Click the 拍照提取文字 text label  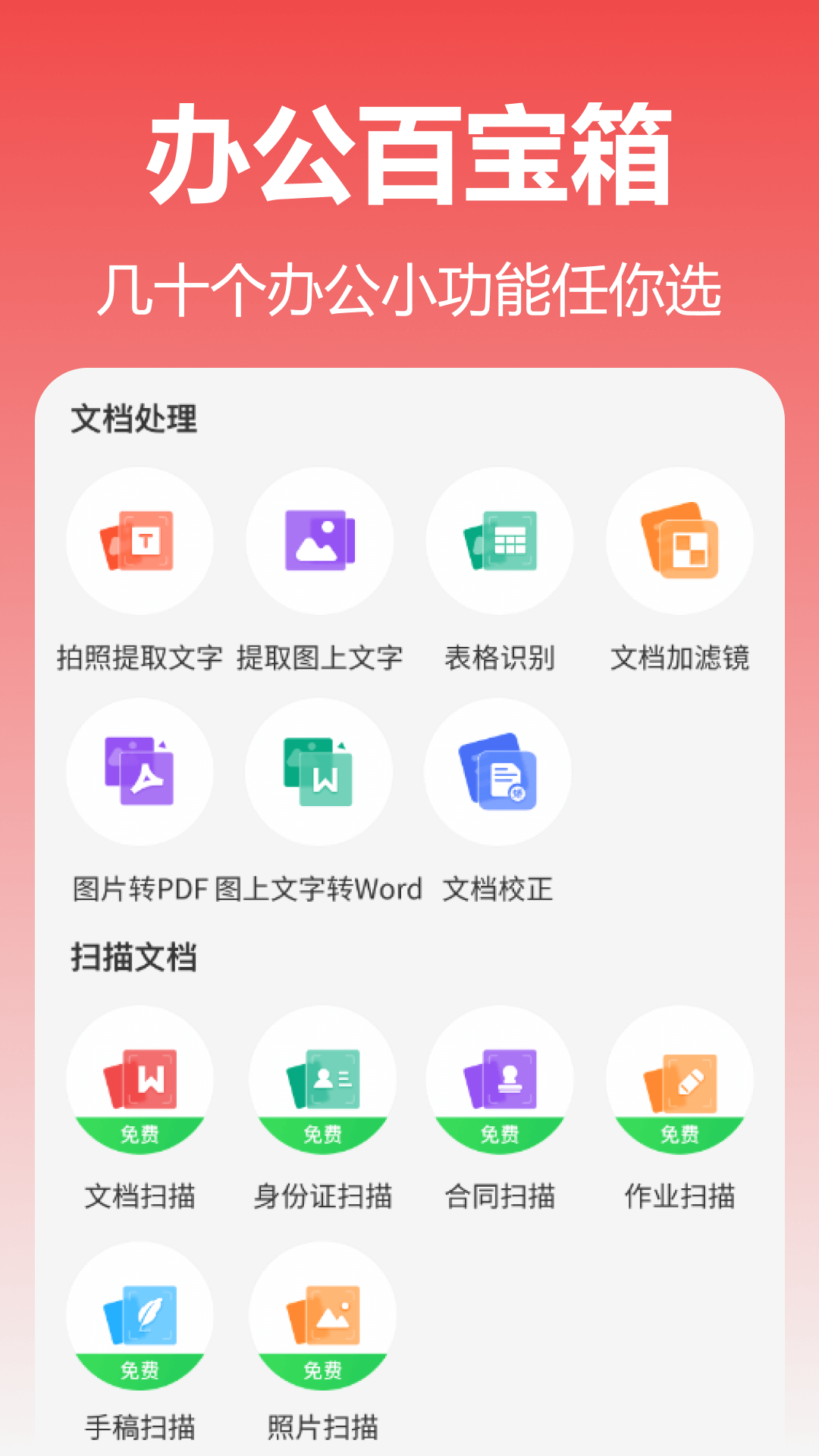click(x=142, y=657)
